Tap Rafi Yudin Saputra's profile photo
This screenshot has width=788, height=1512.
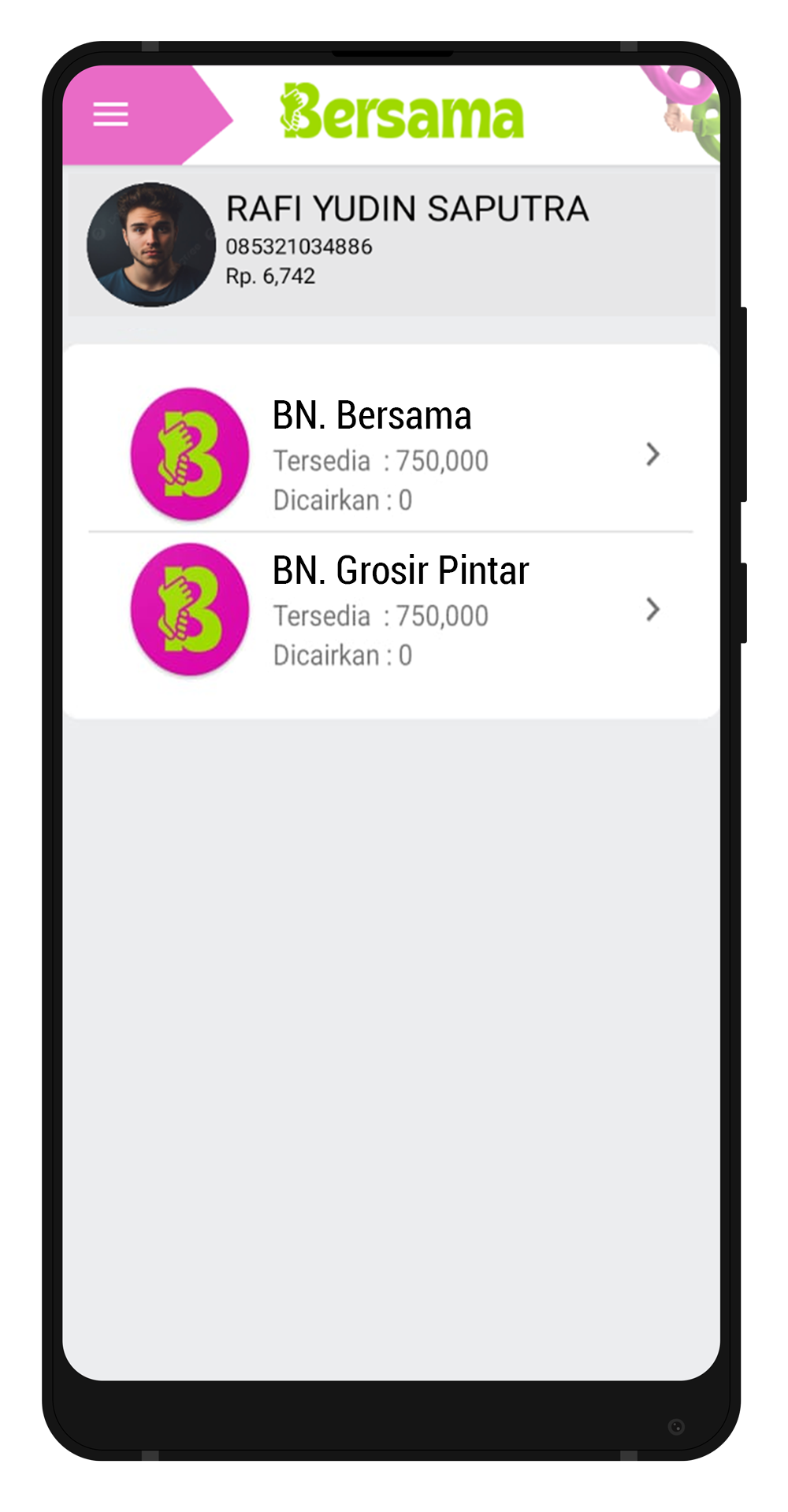pos(151,245)
